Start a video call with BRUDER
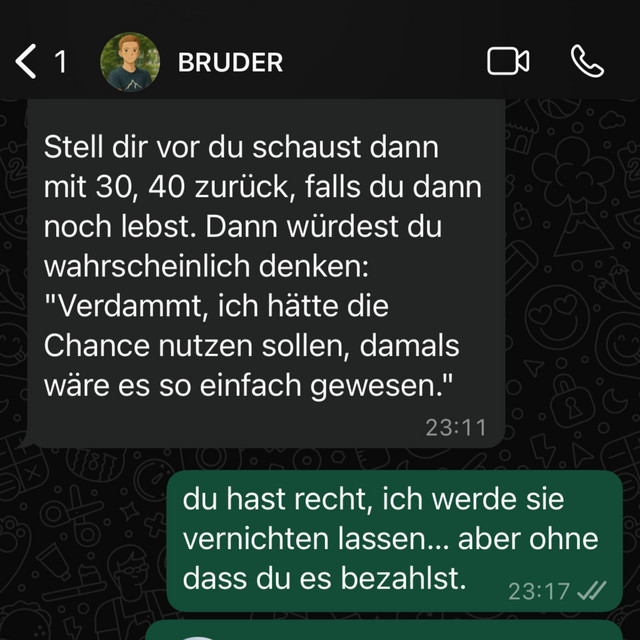This screenshot has height=640, width=640. (508, 62)
